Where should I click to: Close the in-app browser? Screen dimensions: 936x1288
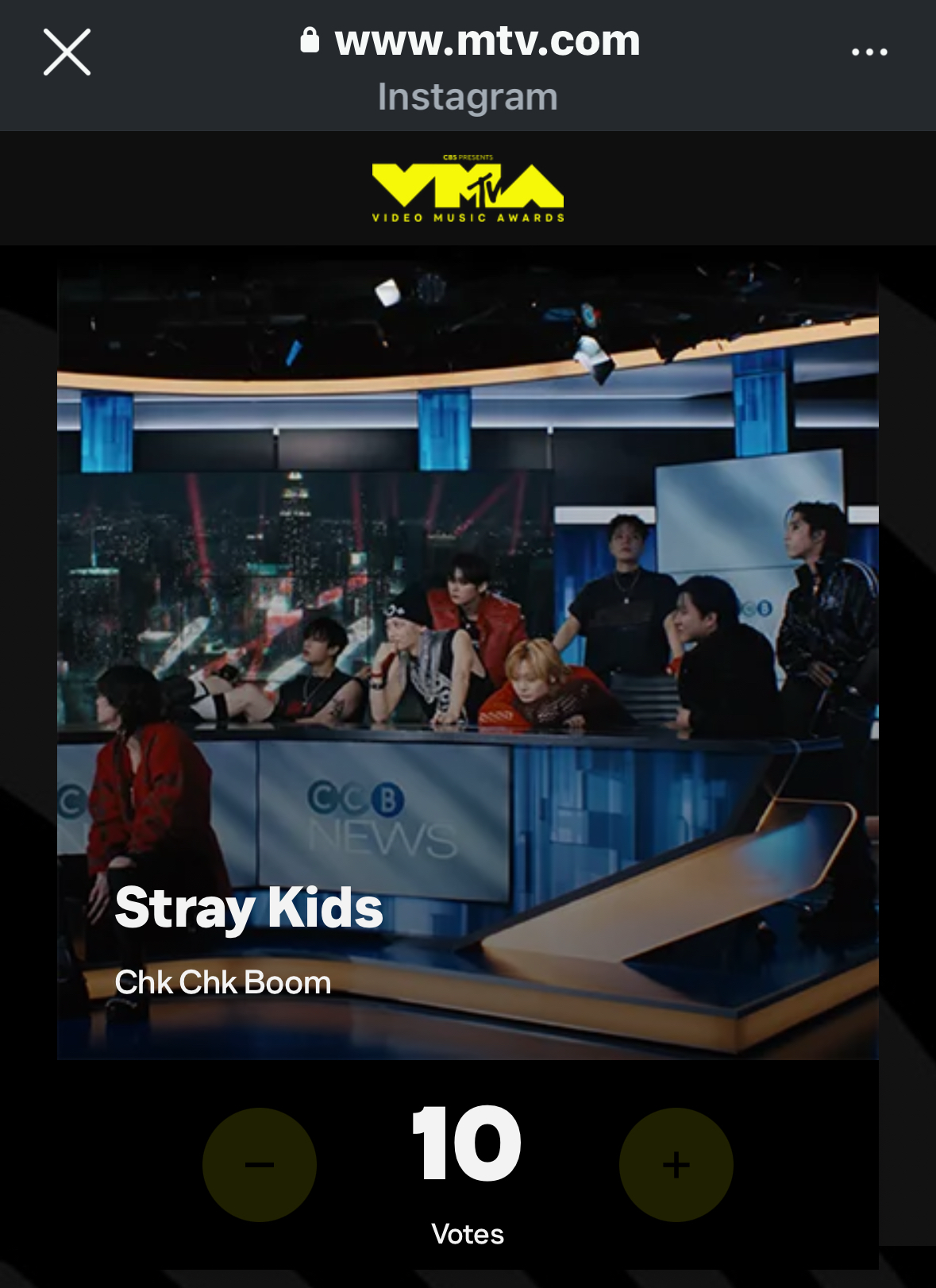tap(67, 52)
